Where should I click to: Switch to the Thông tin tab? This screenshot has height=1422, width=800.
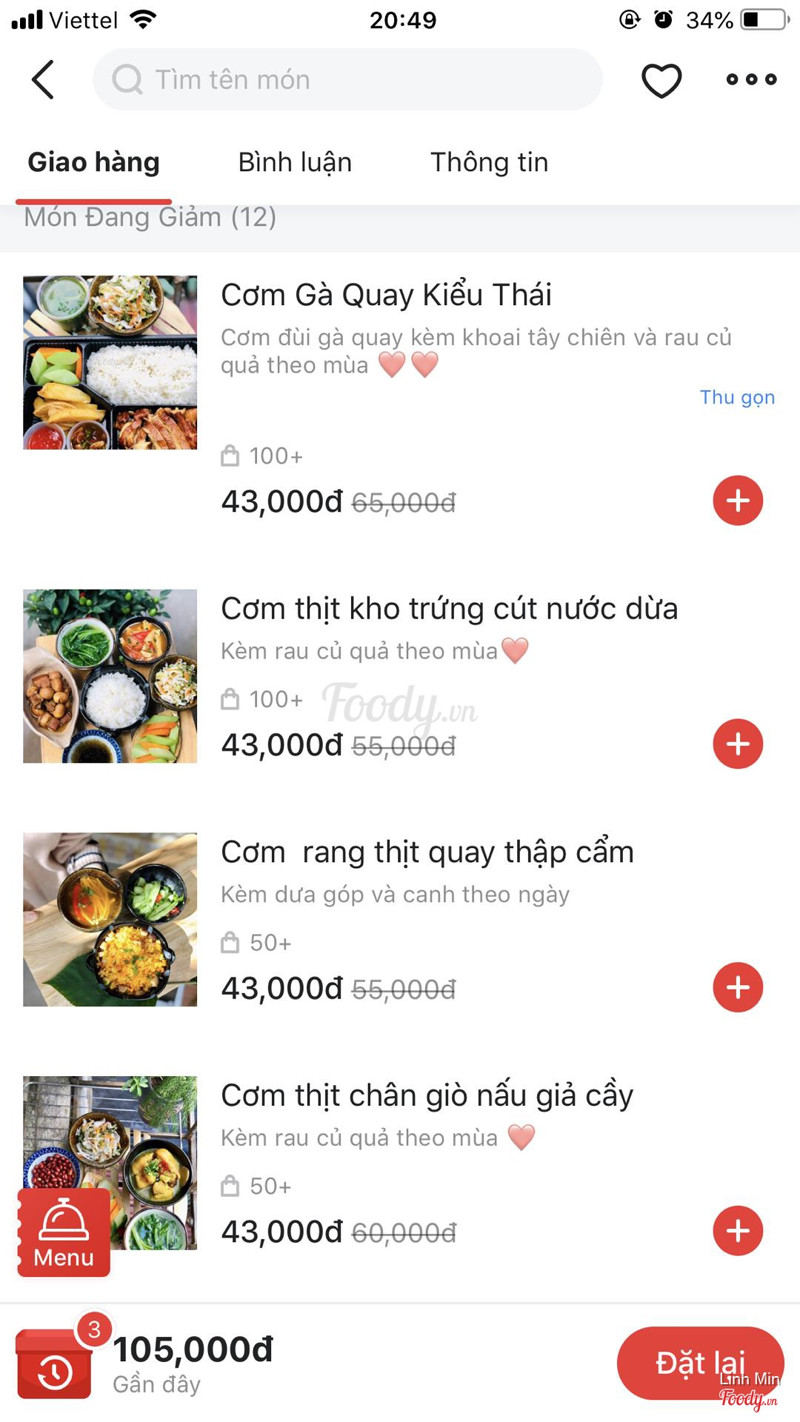click(x=489, y=162)
